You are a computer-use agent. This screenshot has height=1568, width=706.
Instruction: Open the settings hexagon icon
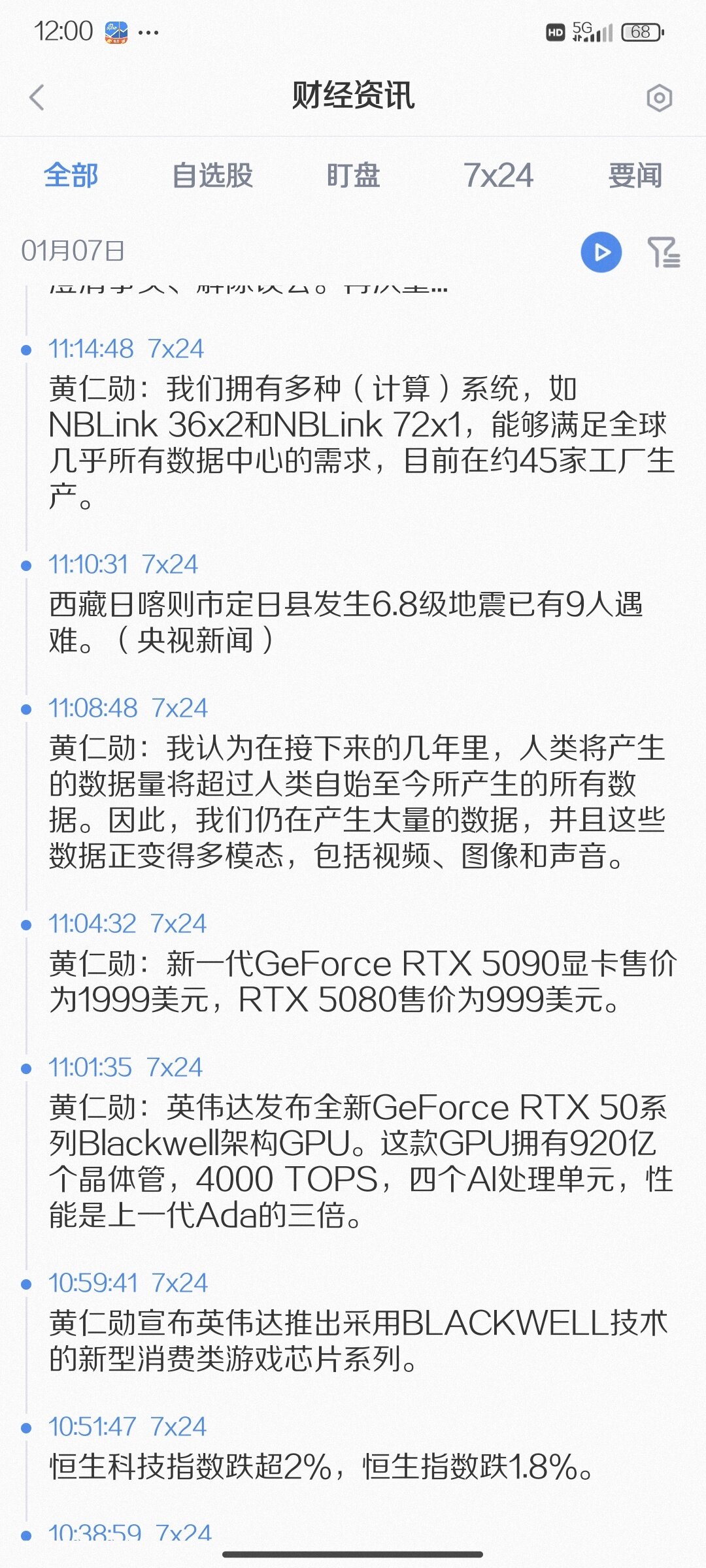[659, 98]
